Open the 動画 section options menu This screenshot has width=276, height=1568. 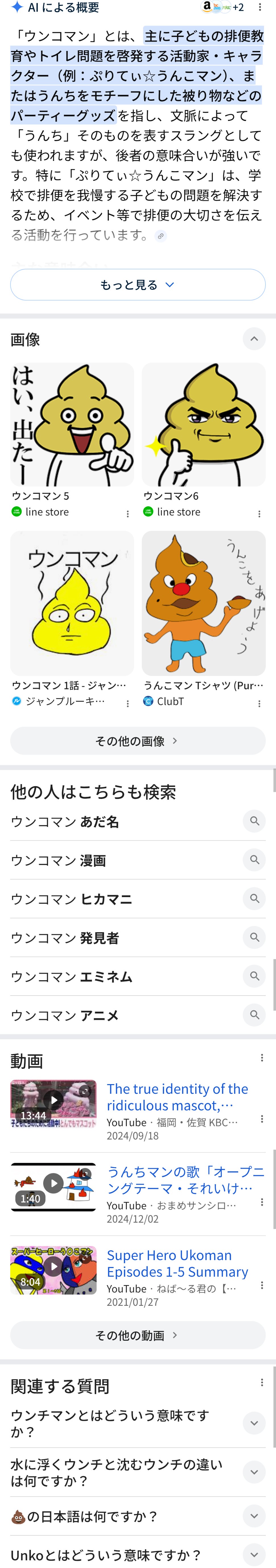click(x=262, y=1058)
